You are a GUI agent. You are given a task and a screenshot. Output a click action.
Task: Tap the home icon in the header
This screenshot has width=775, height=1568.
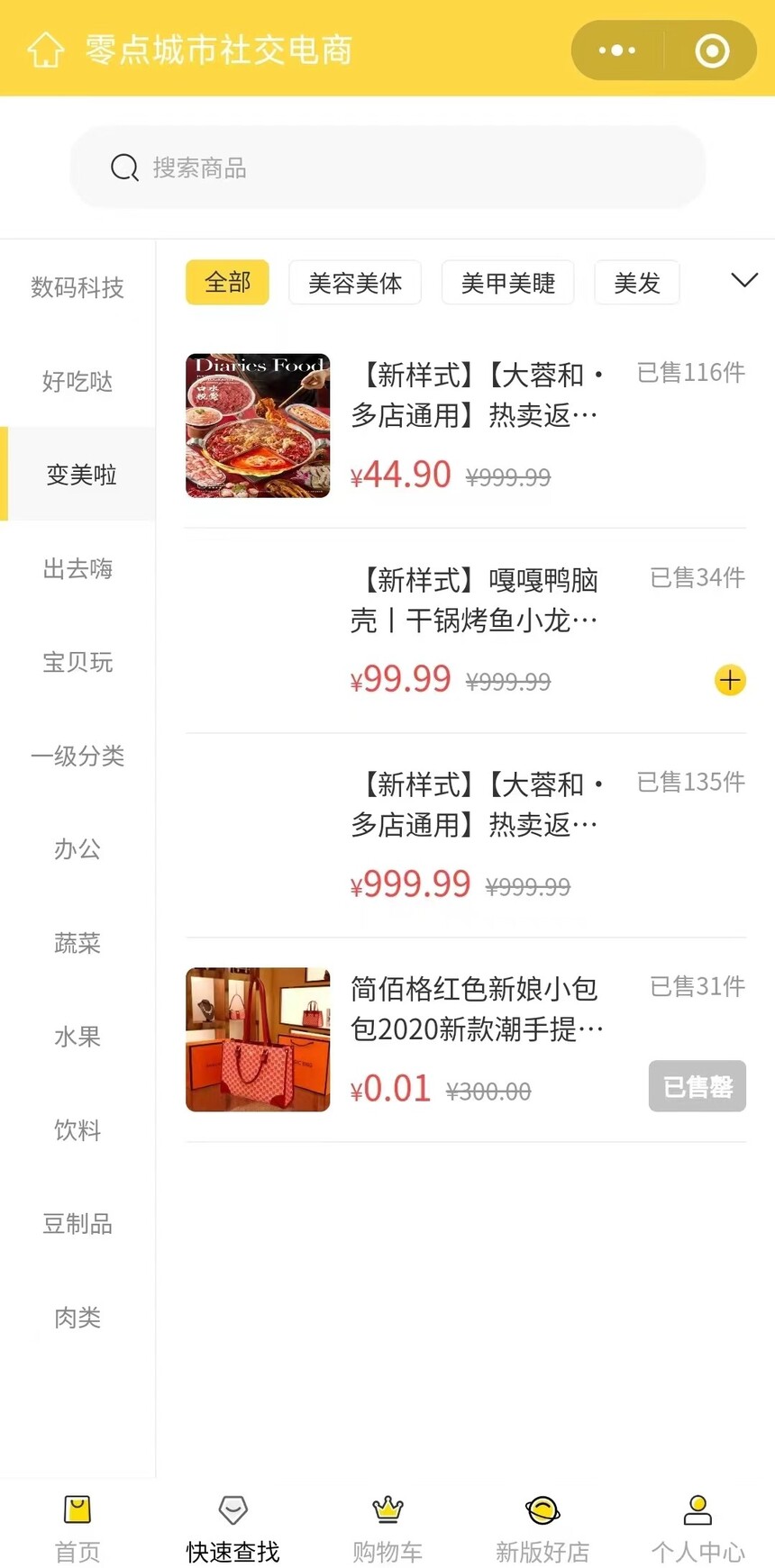click(45, 50)
